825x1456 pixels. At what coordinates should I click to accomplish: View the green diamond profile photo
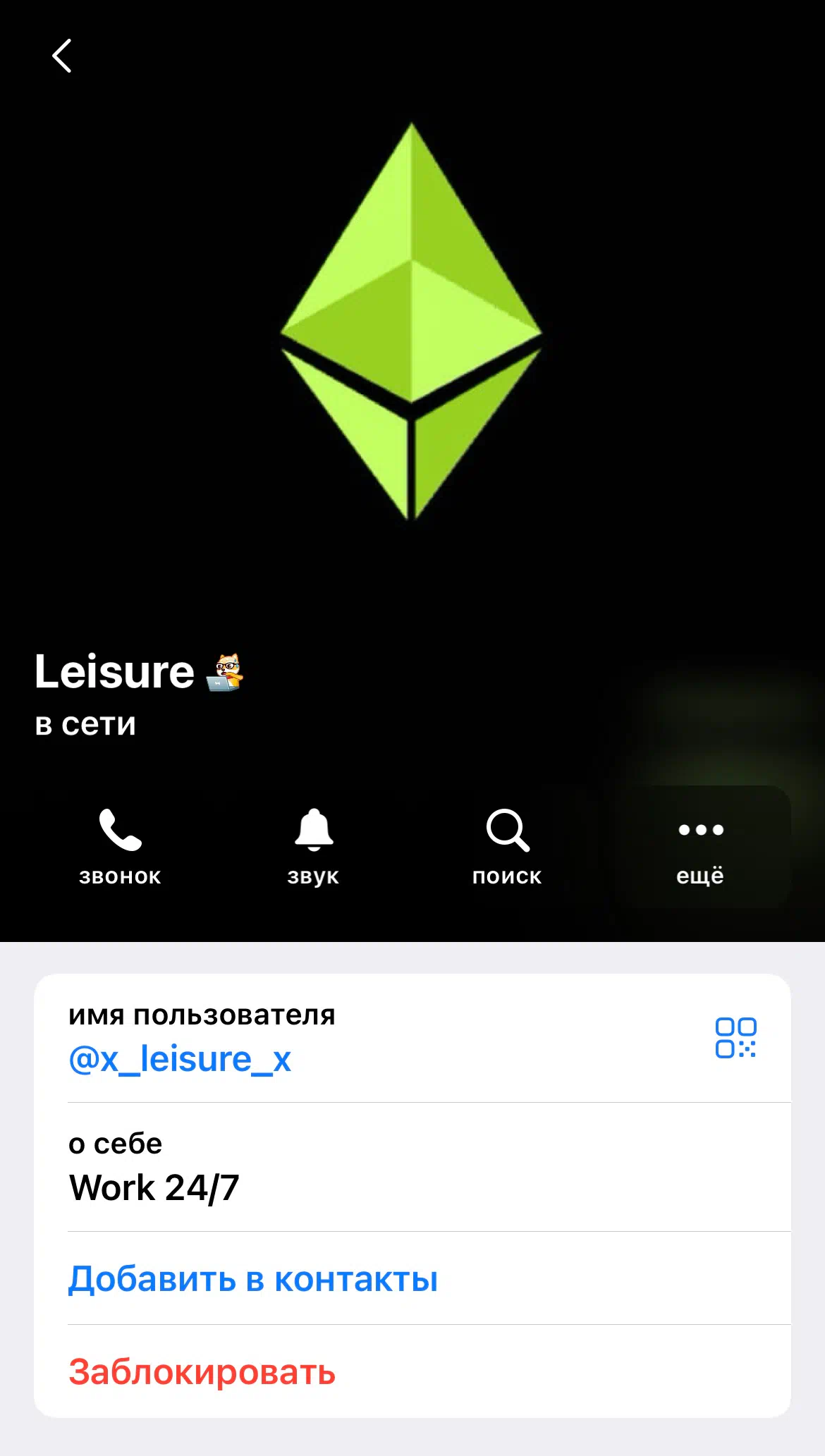(412, 322)
